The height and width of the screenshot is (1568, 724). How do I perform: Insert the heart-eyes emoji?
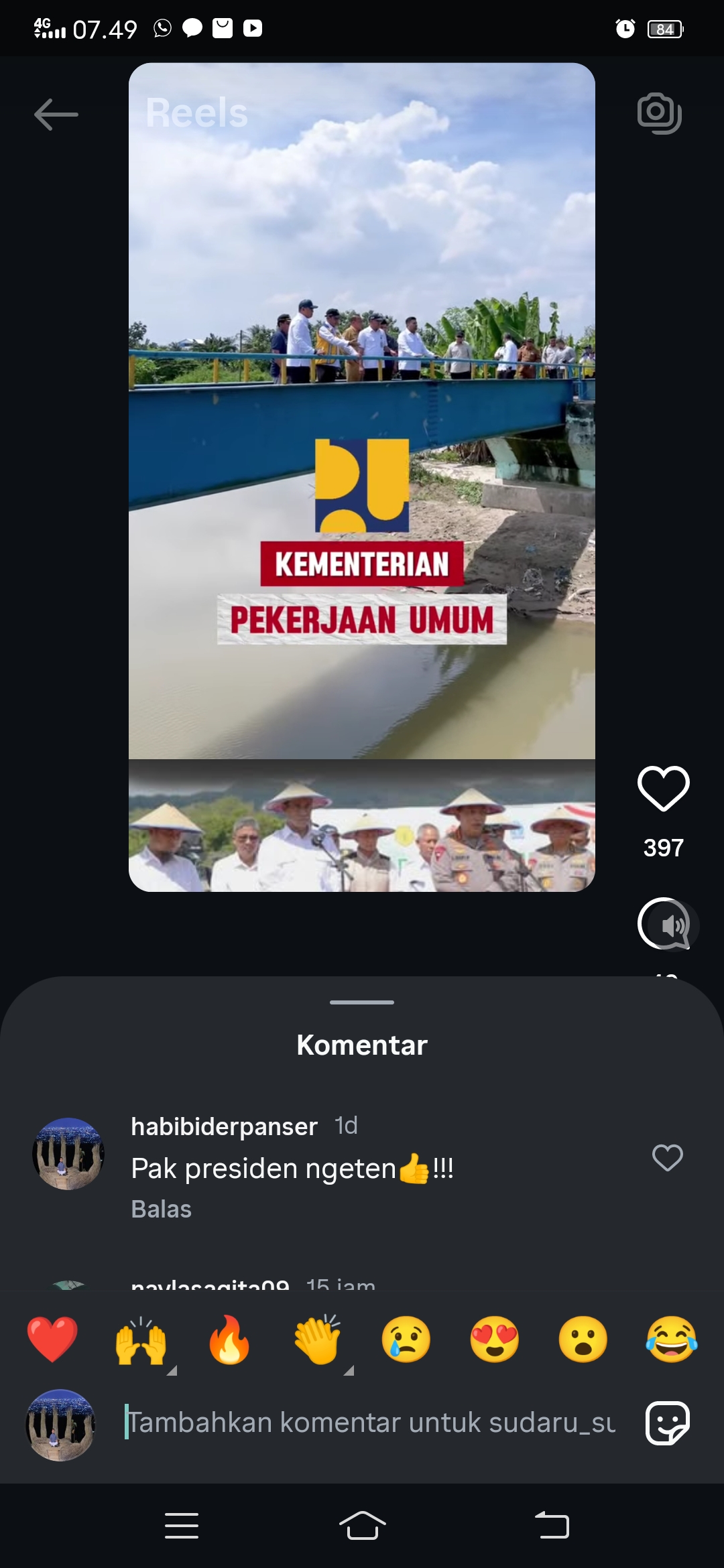coord(495,1340)
